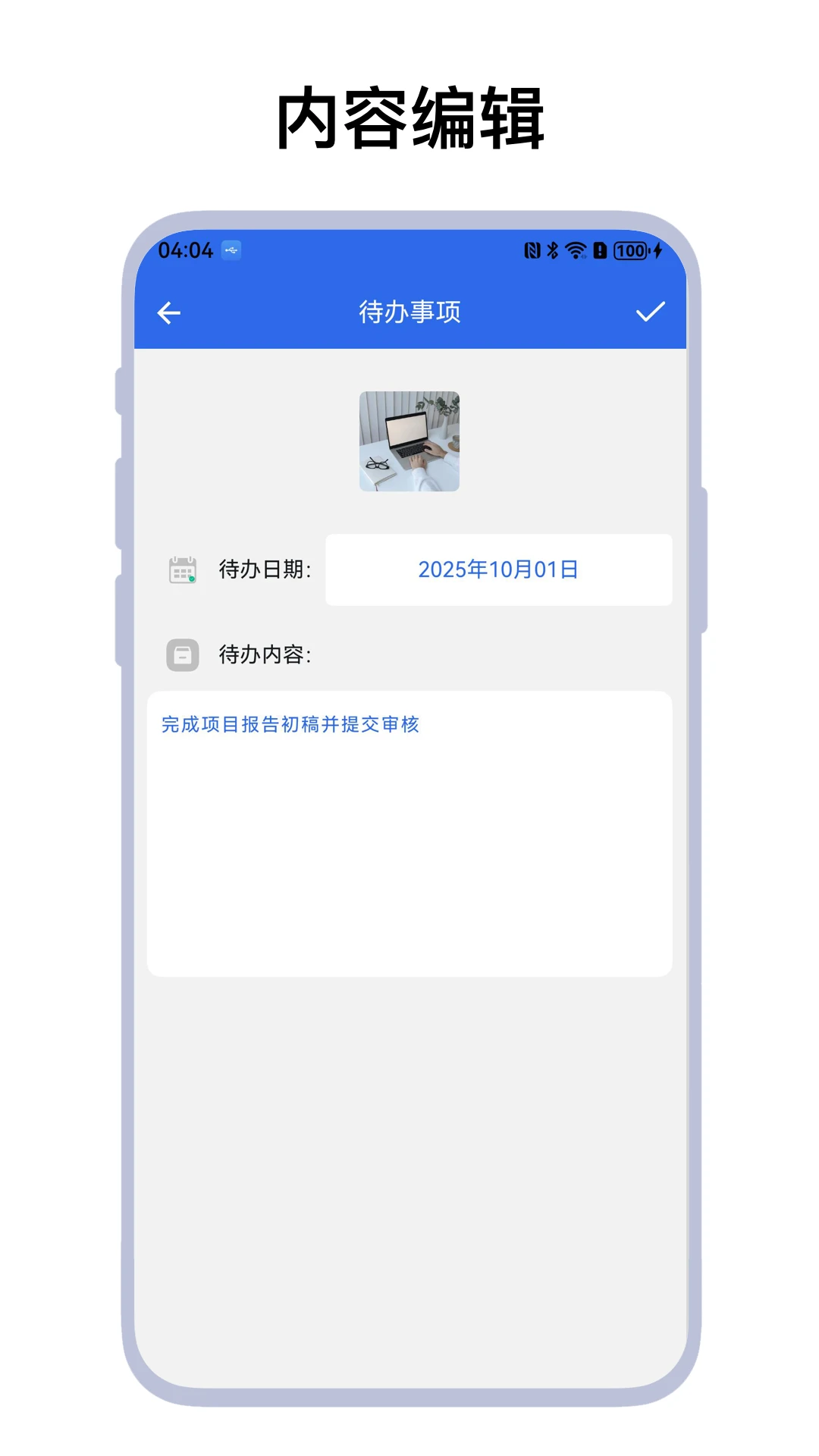
Task: Open the date picker showing 2025年10月01日
Action: tap(497, 570)
